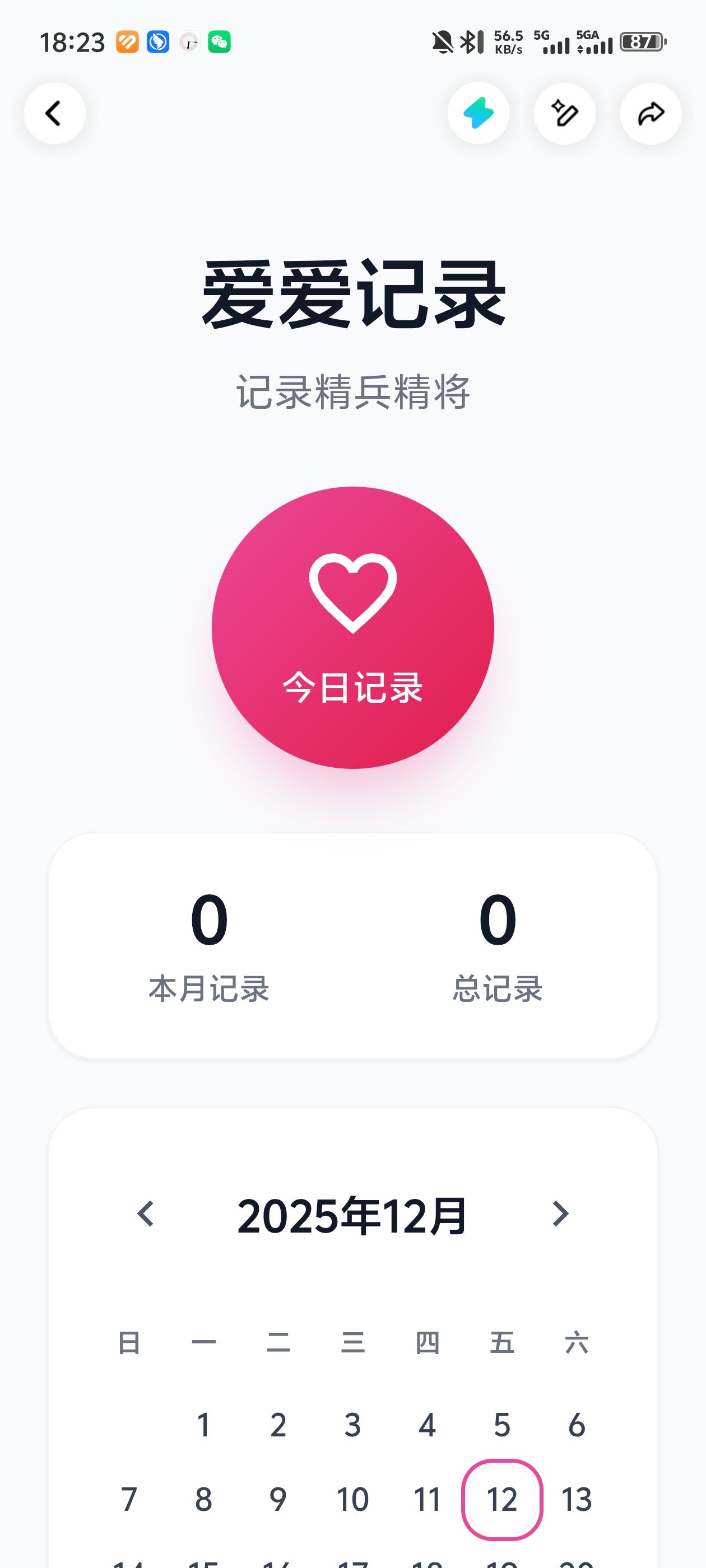Select date 1 on the calendar
Image resolution: width=706 pixels, height=1568 pixels.
203,1425
